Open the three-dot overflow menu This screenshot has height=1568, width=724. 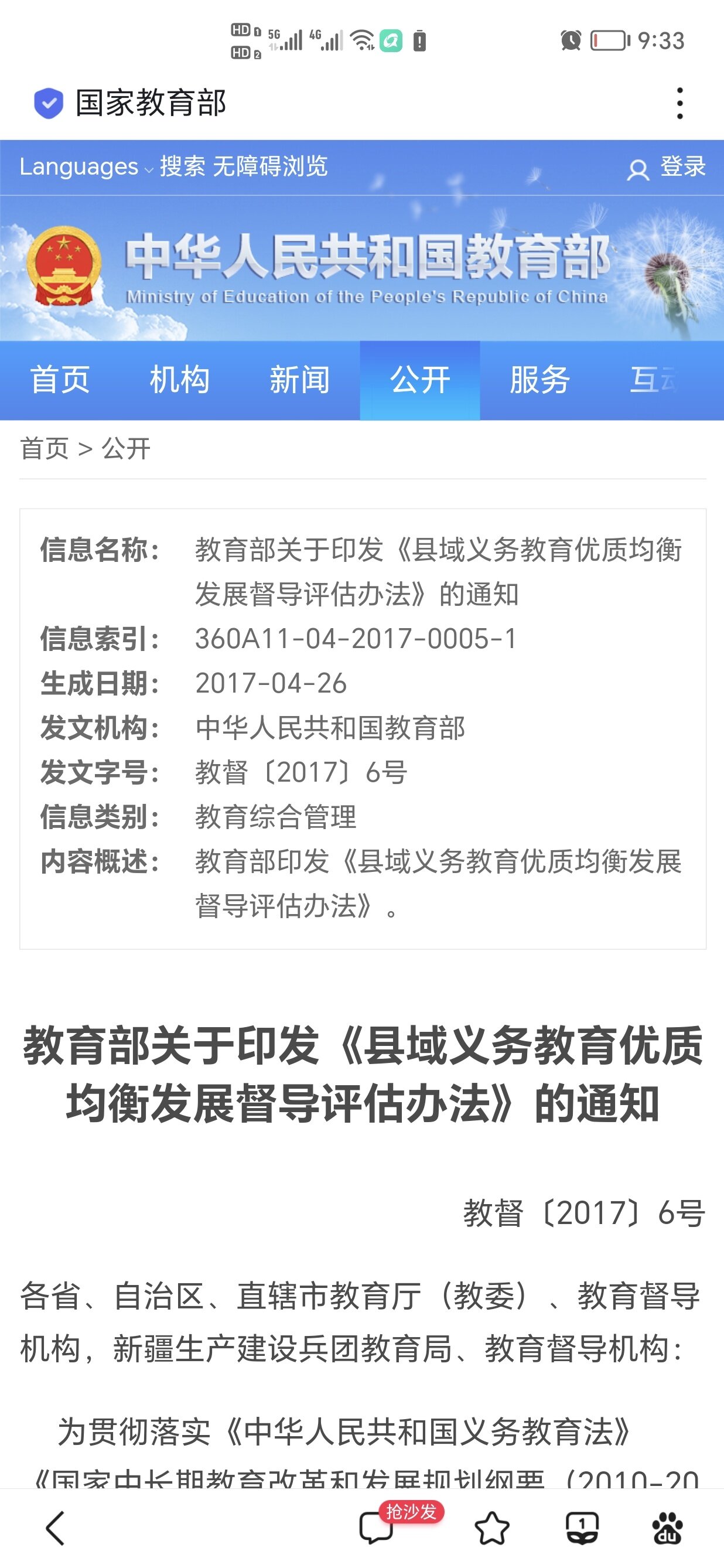click(679, 103)
